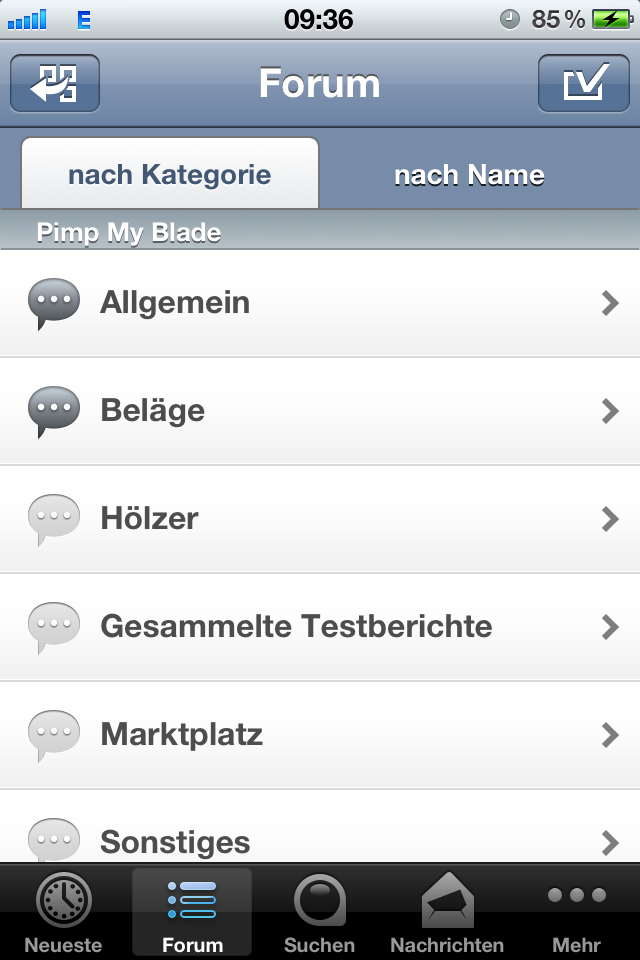The image size is (640, 960).
Task: Select the nach Kategorie tab
Action: click(169, 175)
